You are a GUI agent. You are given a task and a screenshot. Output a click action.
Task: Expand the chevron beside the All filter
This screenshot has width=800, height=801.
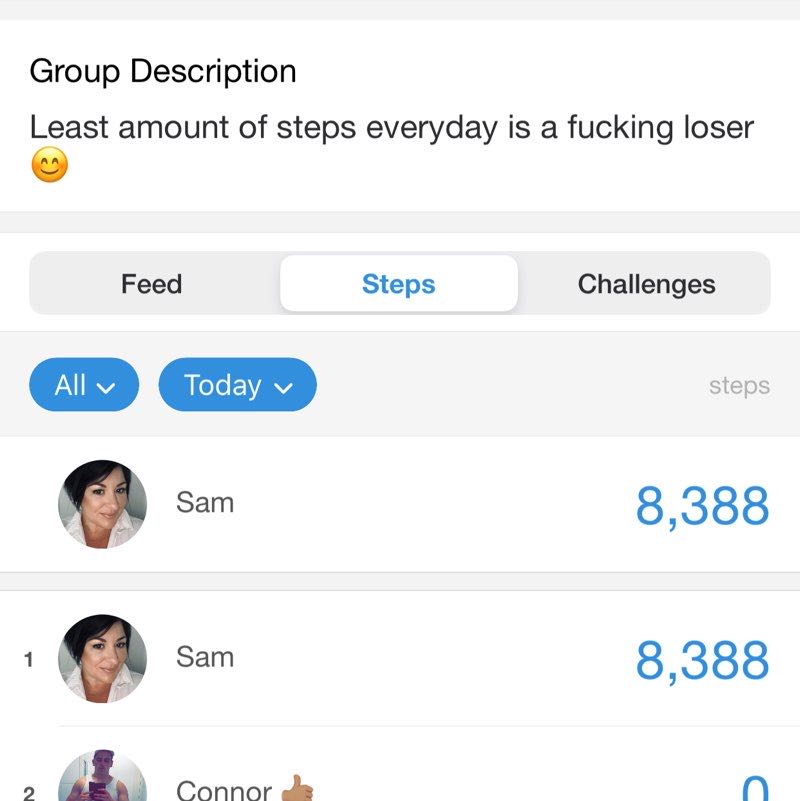(113, 386)
